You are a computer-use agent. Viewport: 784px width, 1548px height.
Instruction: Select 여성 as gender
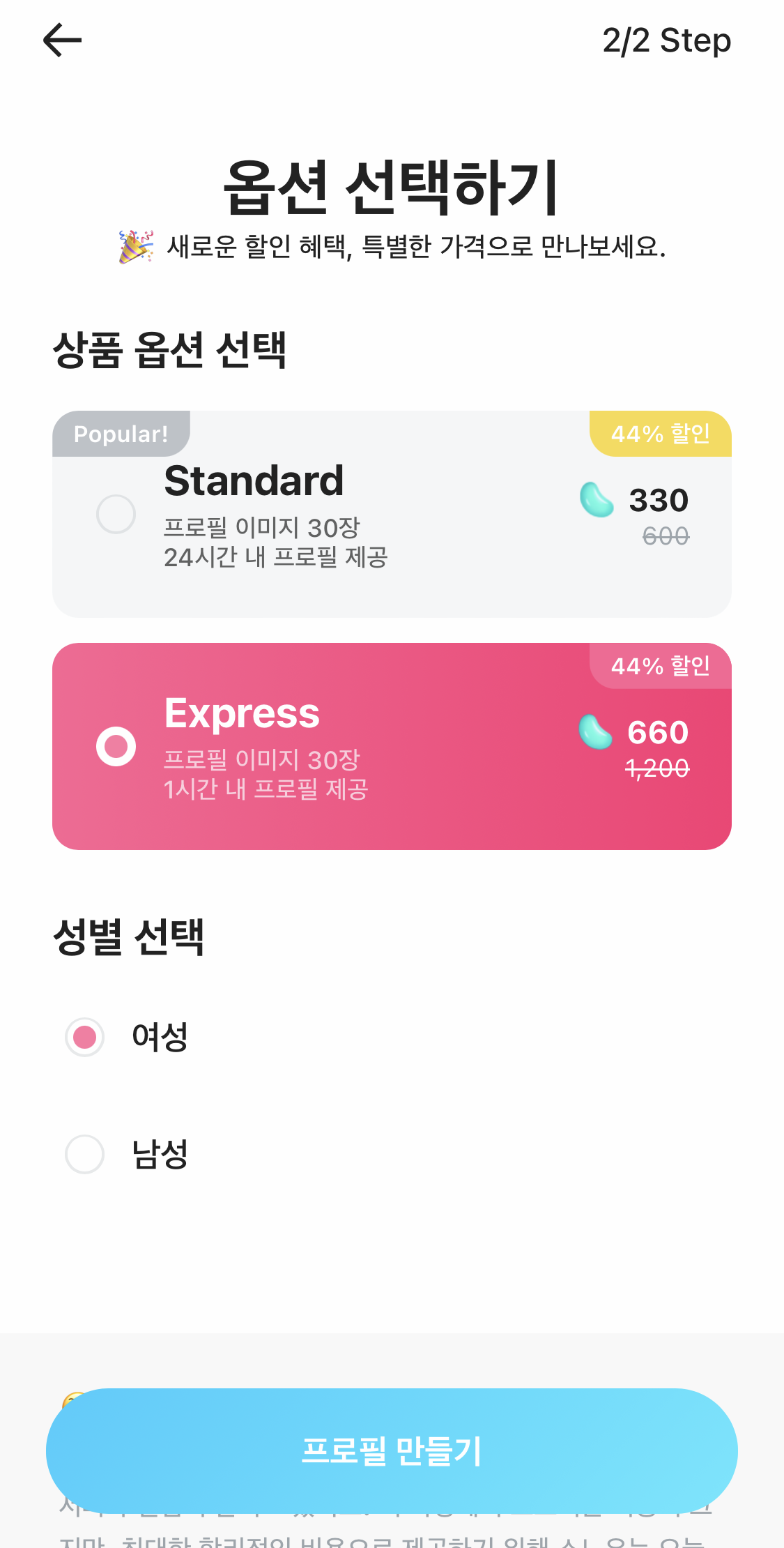(84, 1038)
